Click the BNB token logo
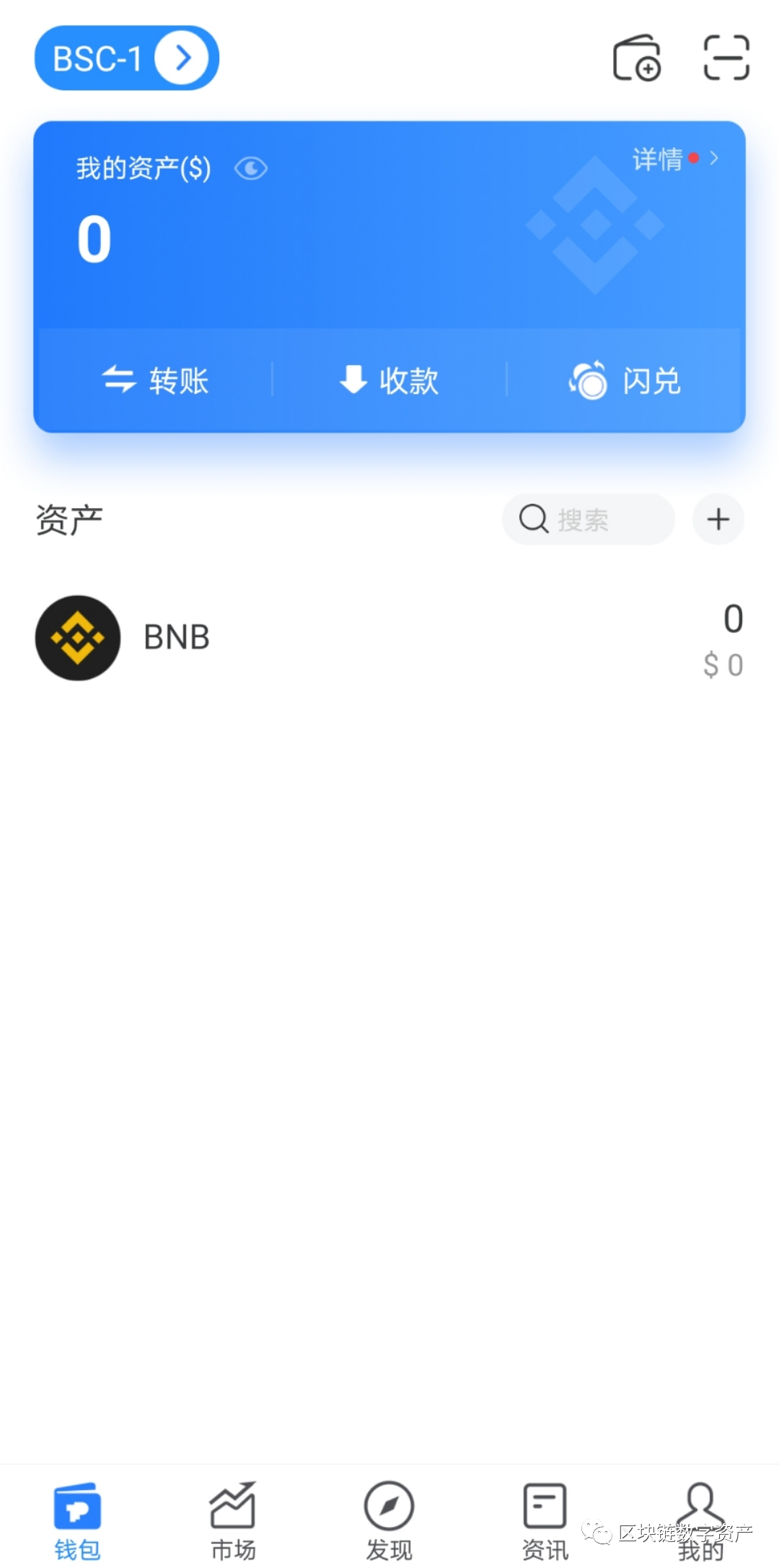The height and width of the screenshot is (1568, 779). point(78,638)
